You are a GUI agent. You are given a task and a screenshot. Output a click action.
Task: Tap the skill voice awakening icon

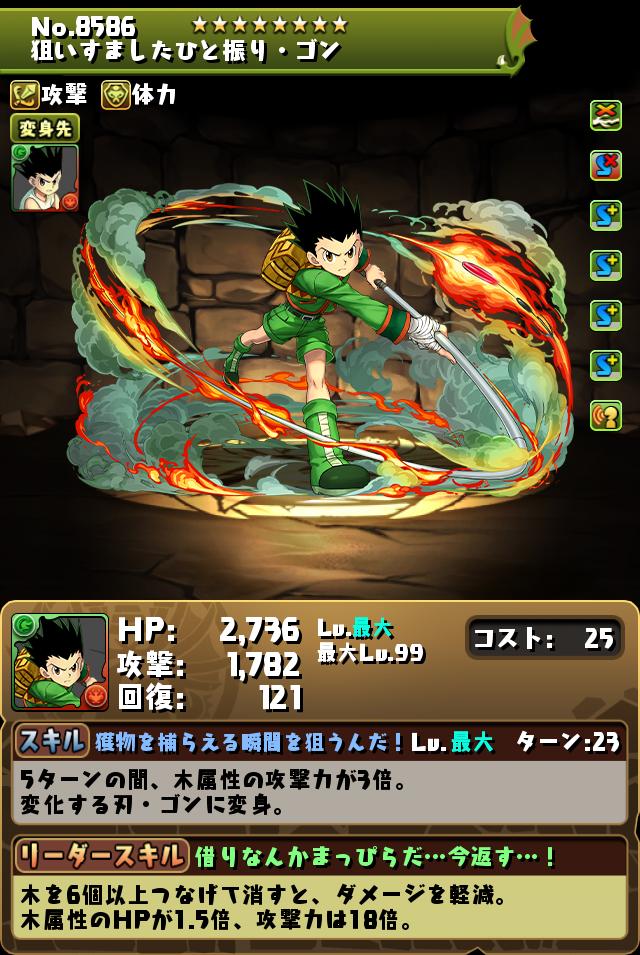605,415
